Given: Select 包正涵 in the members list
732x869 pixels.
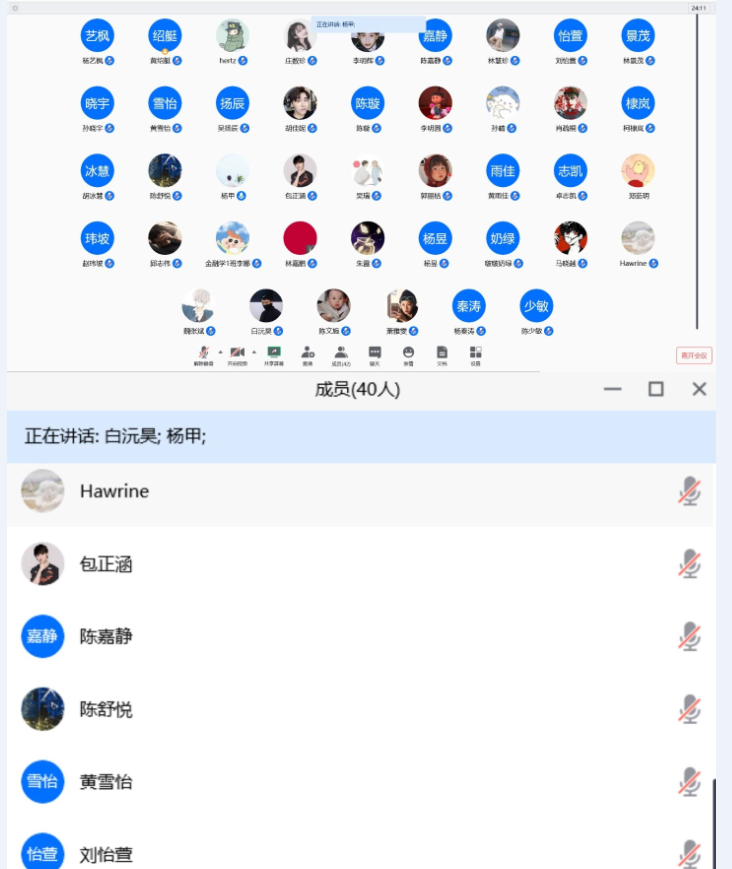Looking at the screenshot, I should (x=106, y=564).
